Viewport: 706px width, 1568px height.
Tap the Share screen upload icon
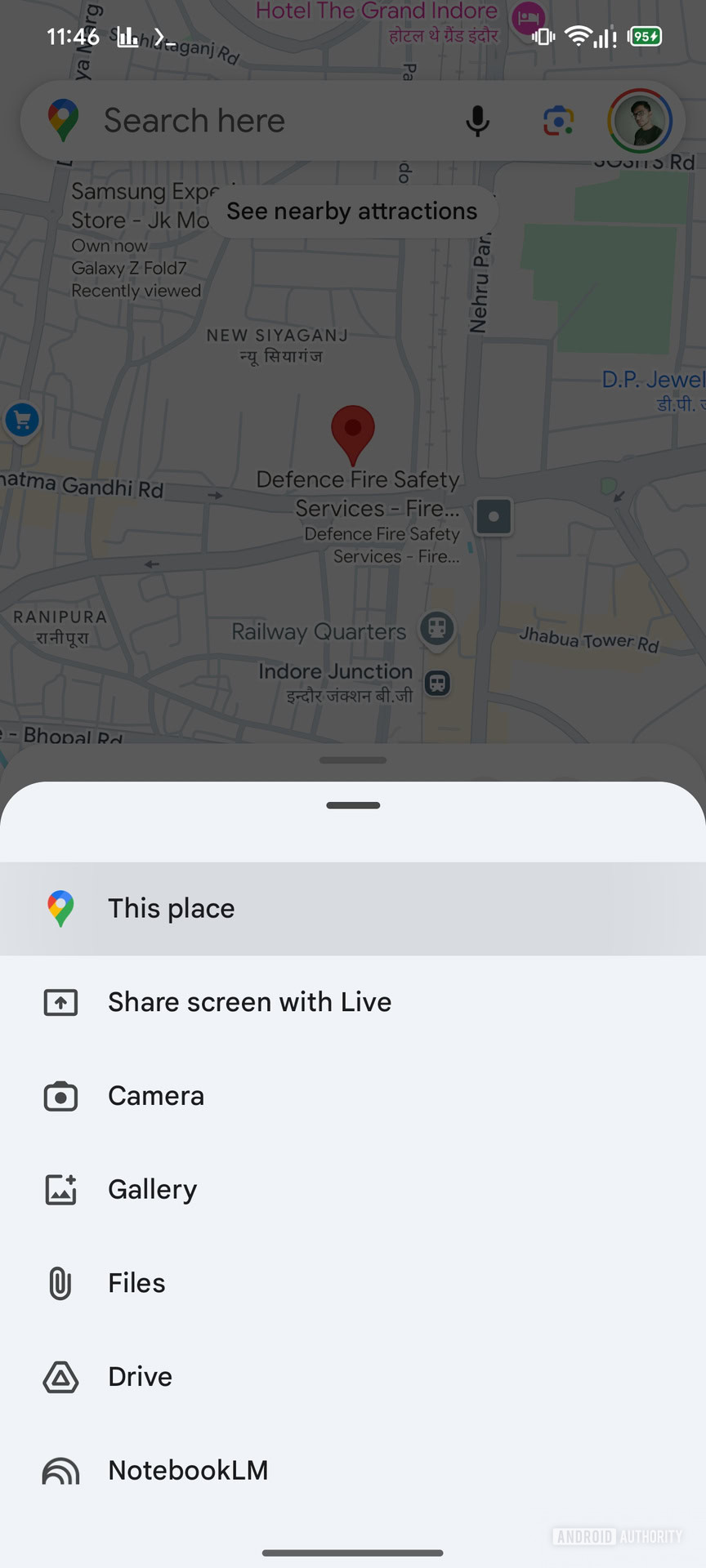coord(60,1002)
